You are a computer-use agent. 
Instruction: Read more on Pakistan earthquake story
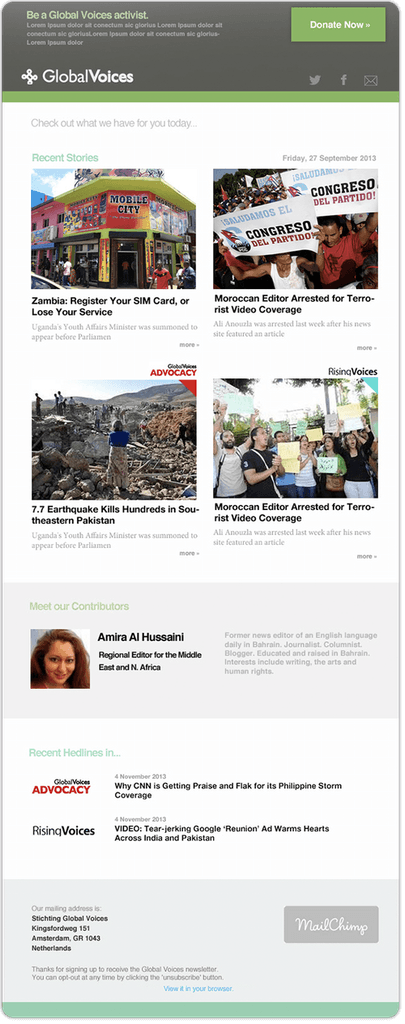189,553
